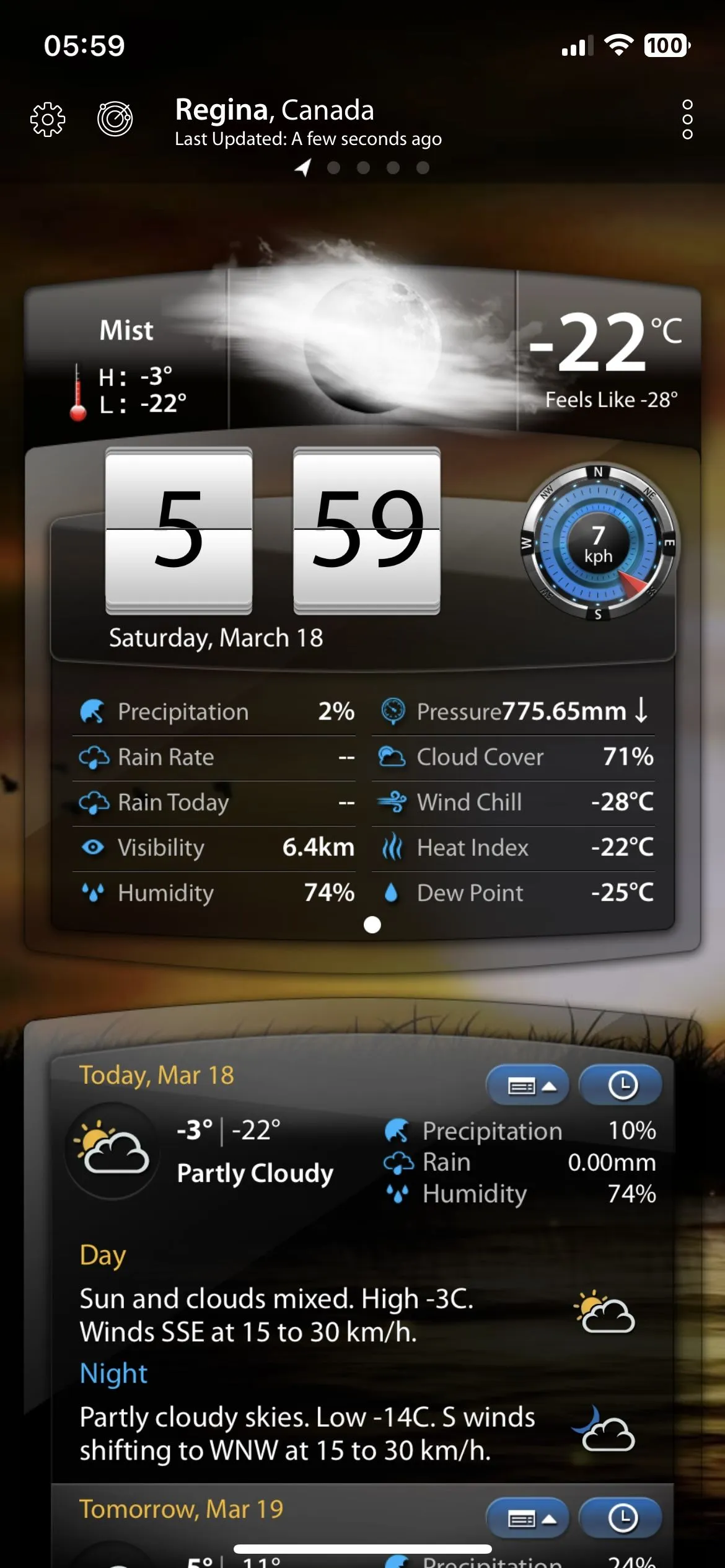The width and height of the screenshot is (725, 1568).
Task: Select the second location page dot
Action: 333,168
